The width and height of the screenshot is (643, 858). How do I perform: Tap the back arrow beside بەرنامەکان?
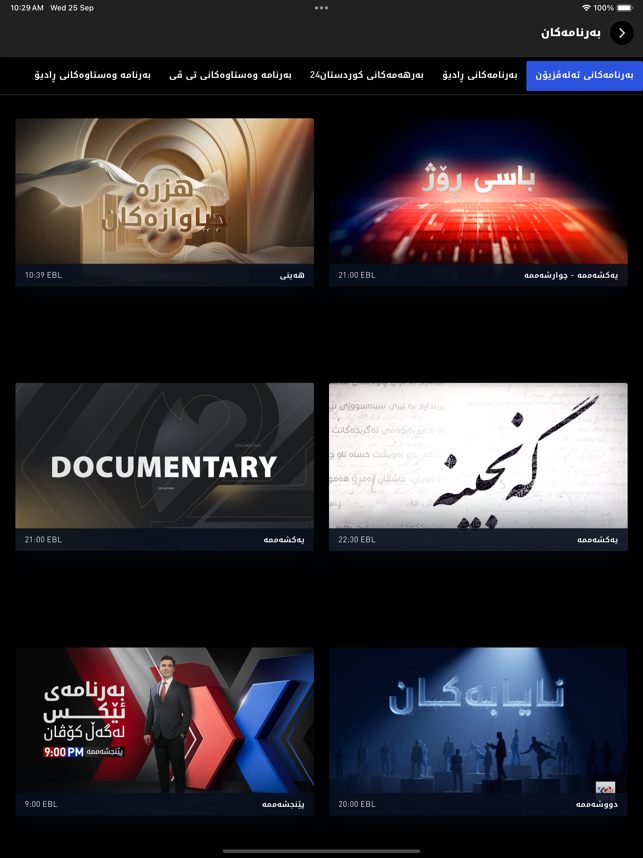[x=621, y=33]
